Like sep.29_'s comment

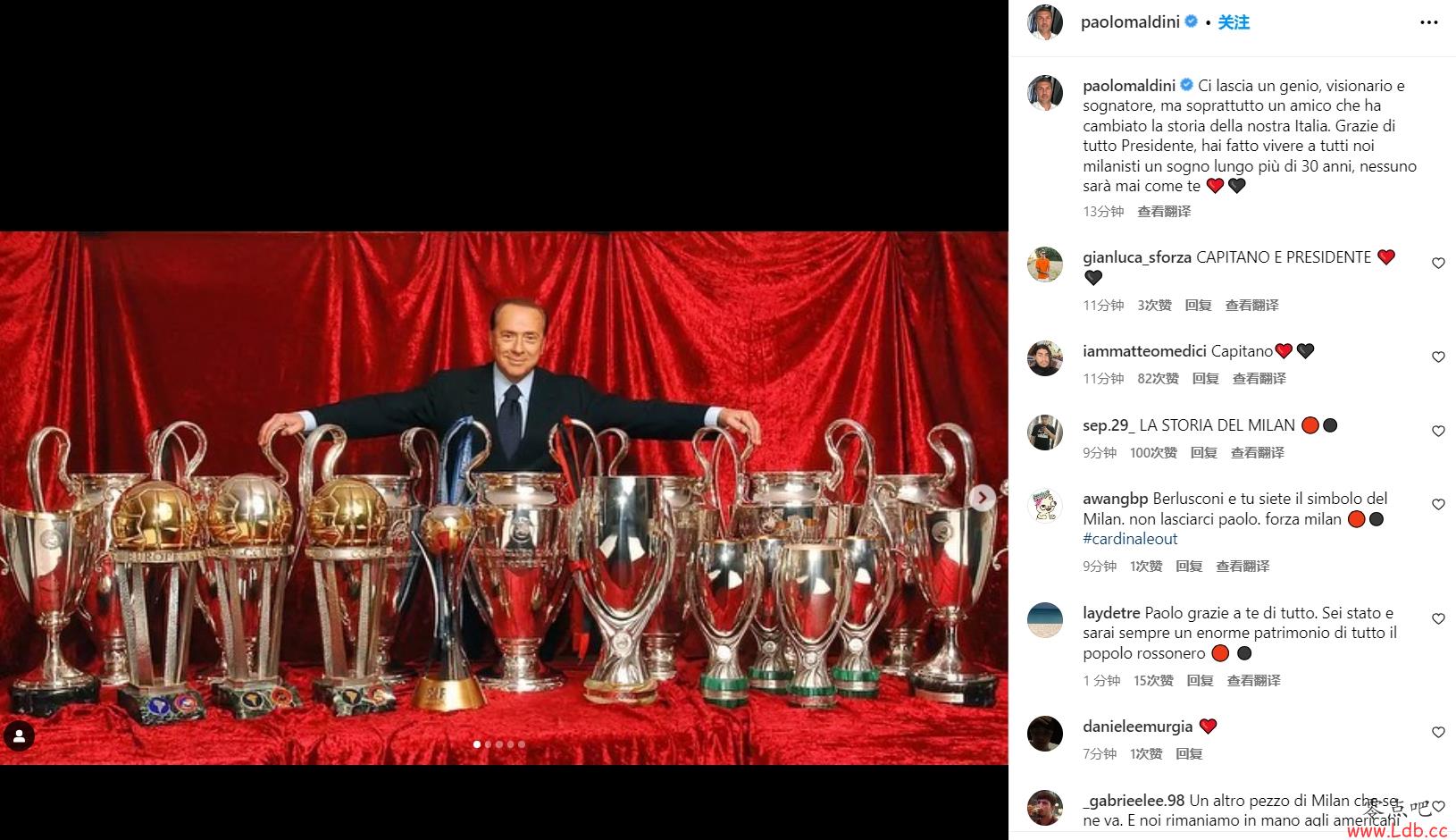[1438, 432]
